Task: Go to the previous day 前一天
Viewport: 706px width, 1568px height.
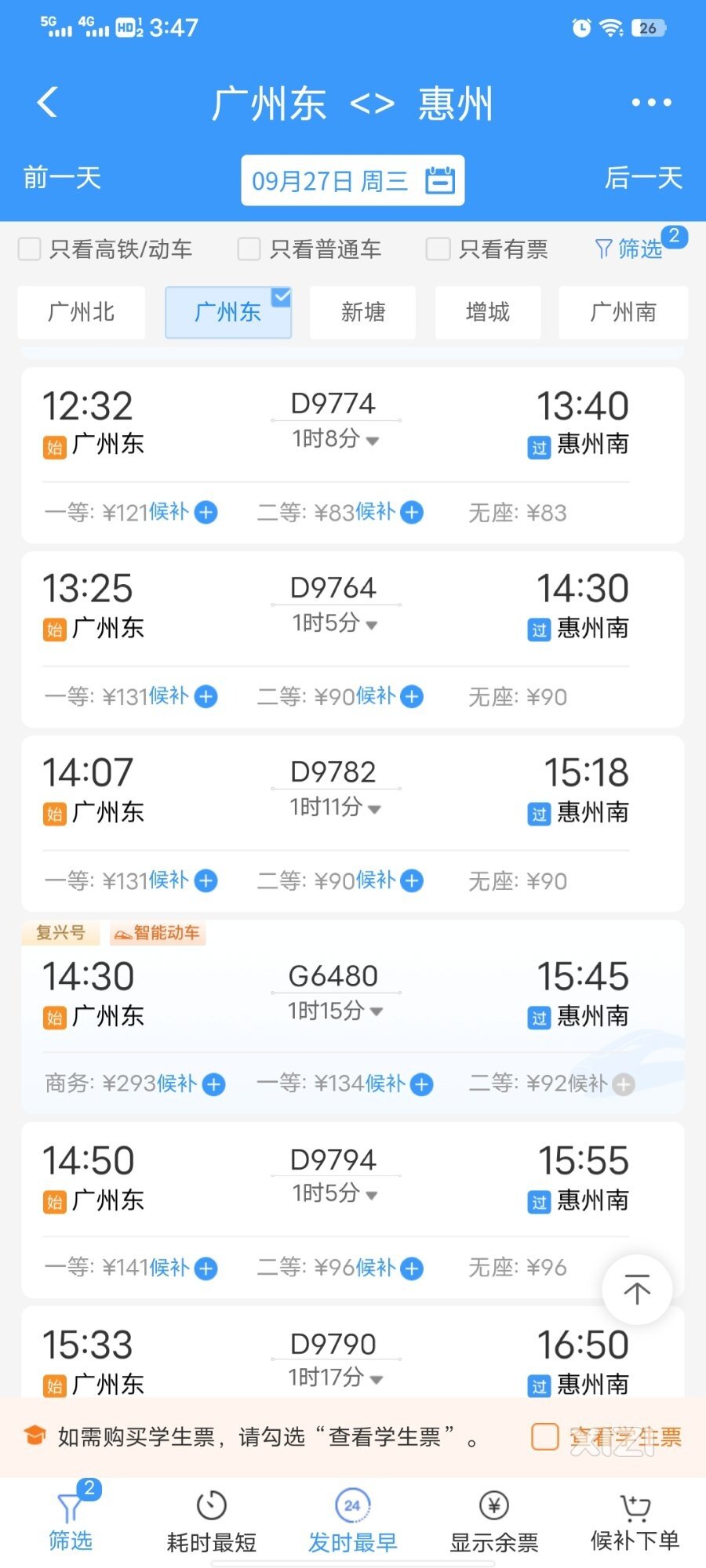Action: (62, 178)
